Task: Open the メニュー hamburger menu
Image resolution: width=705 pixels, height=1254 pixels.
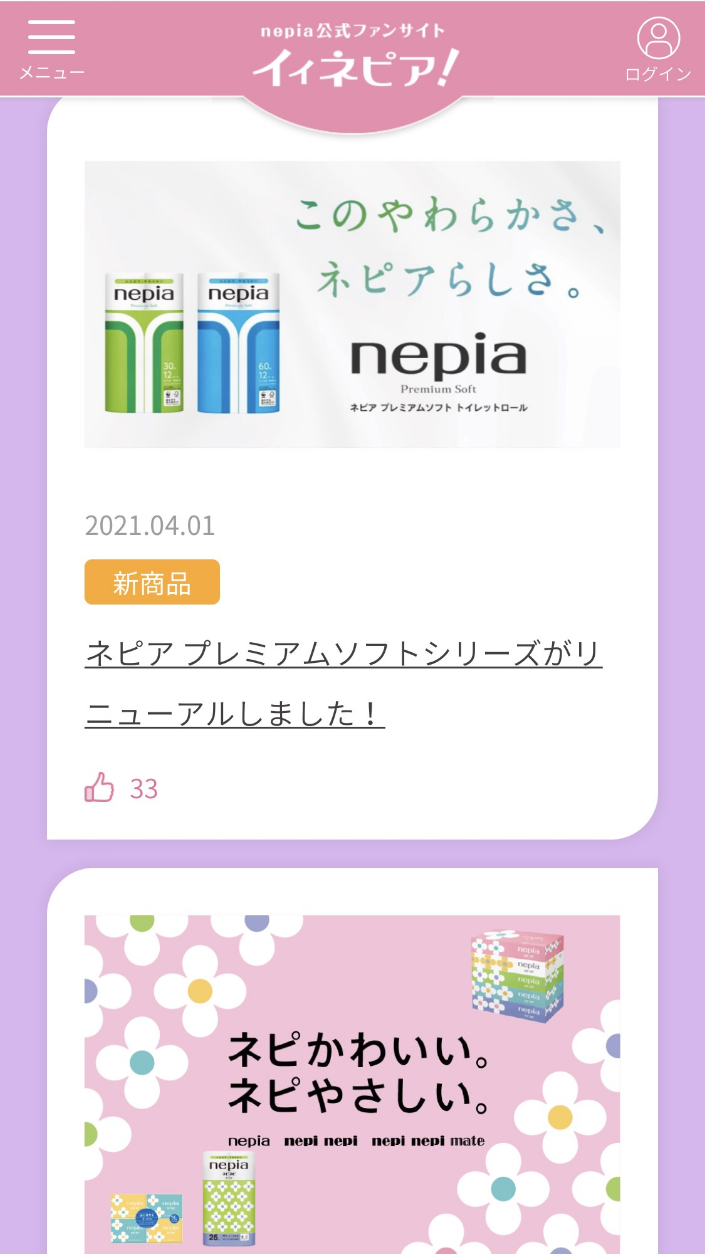Action: pos(51,47)
